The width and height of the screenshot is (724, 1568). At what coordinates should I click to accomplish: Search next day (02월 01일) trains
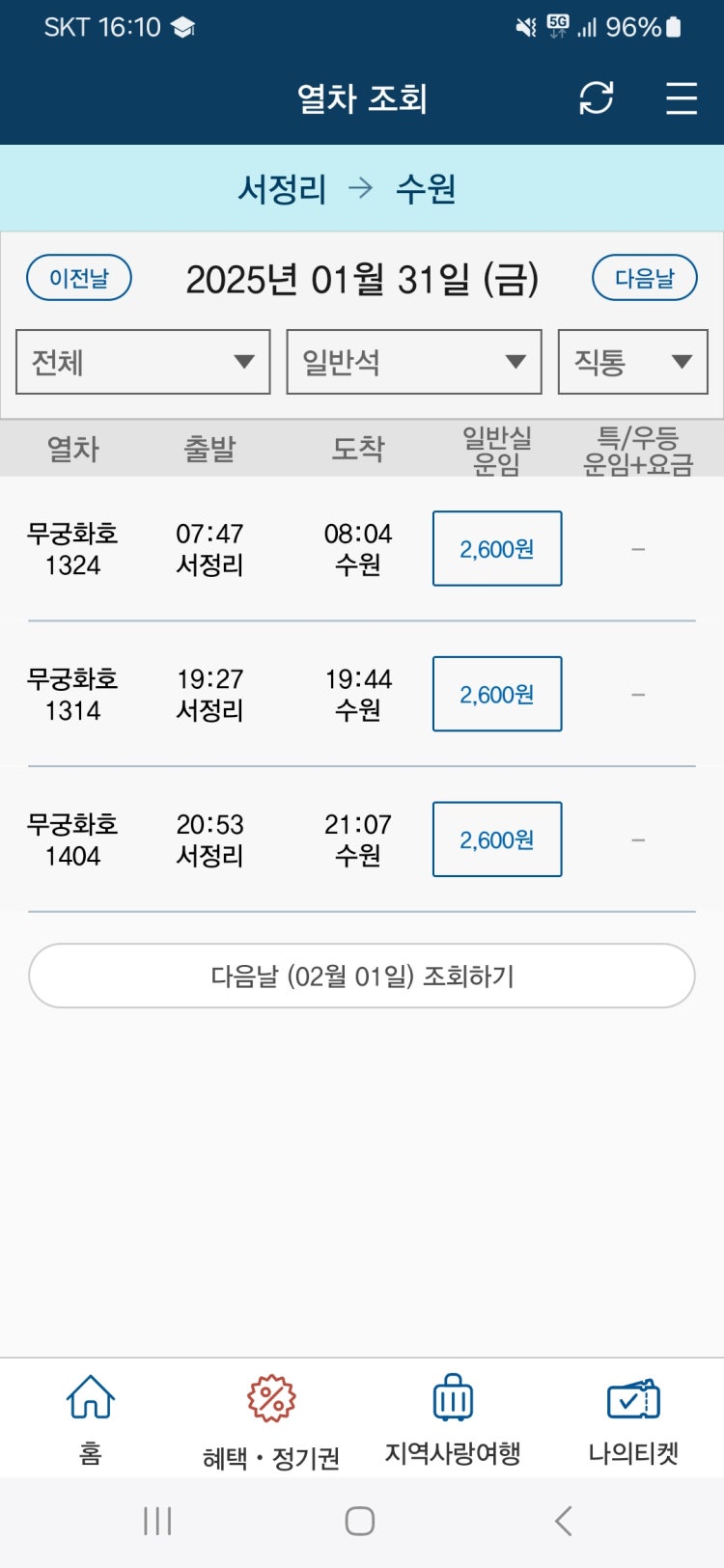click(362, 977)
